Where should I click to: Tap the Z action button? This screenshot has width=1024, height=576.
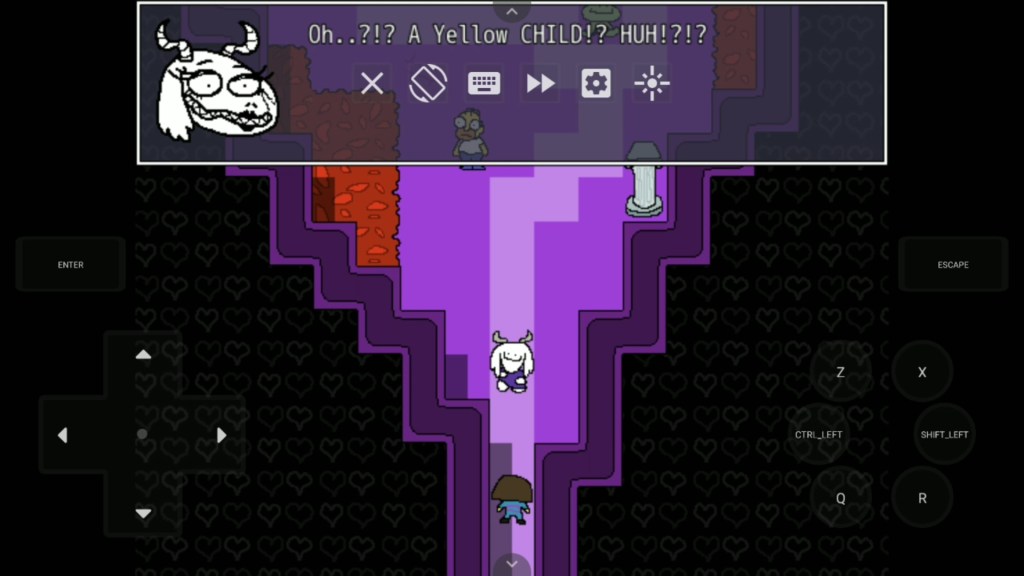click(840, 372)
